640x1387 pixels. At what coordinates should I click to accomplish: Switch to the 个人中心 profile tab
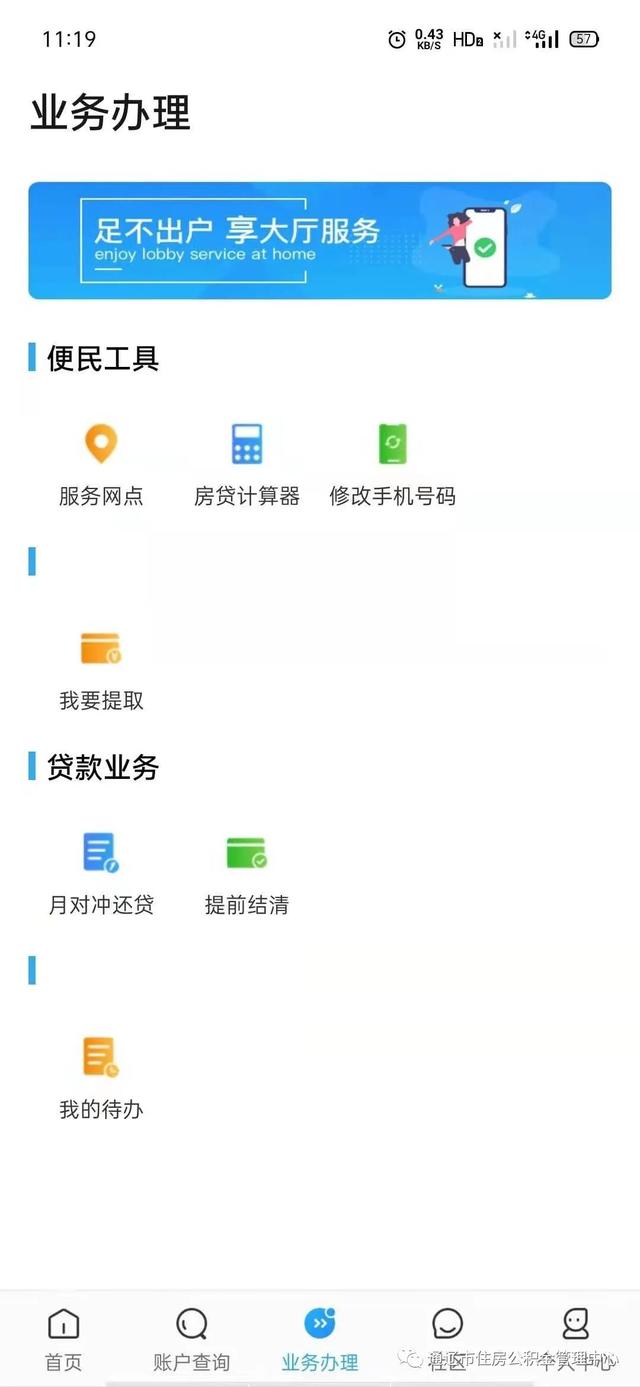pyautogui.click(x=575, y=1340)
